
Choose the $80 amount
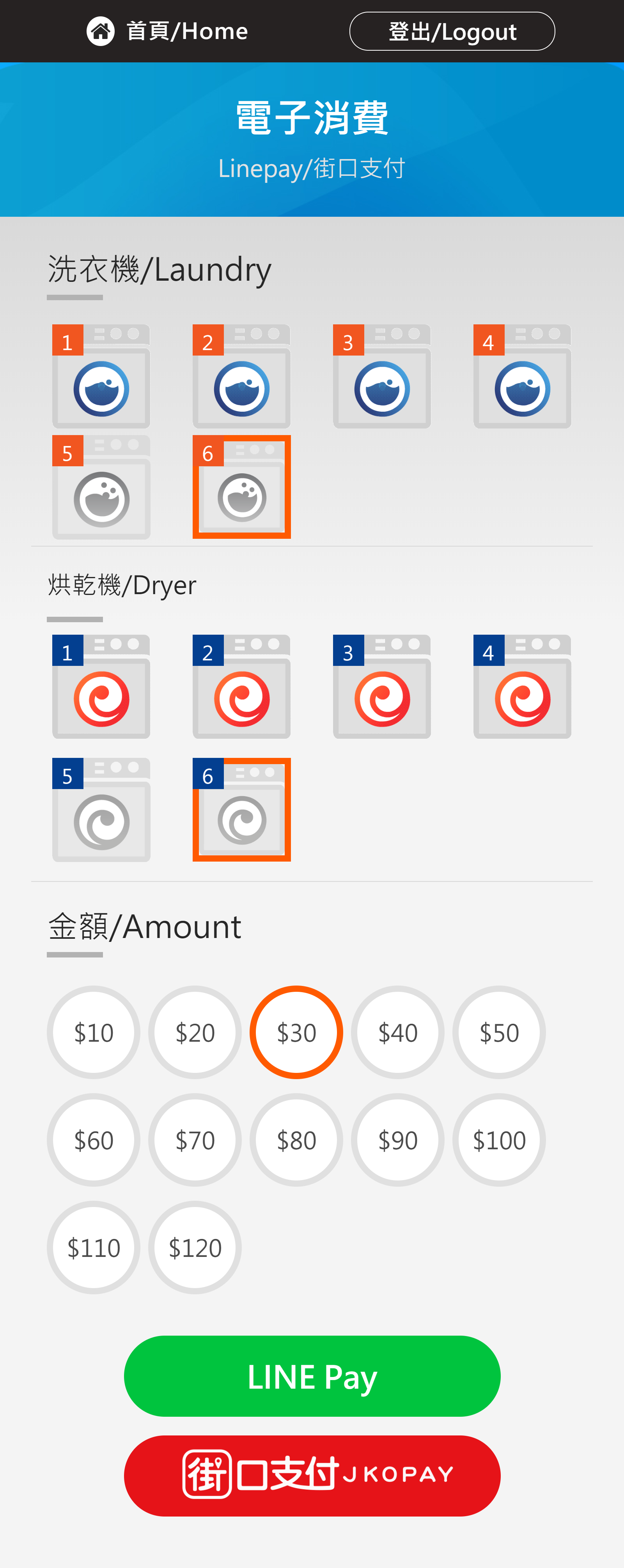[296, 1140]
